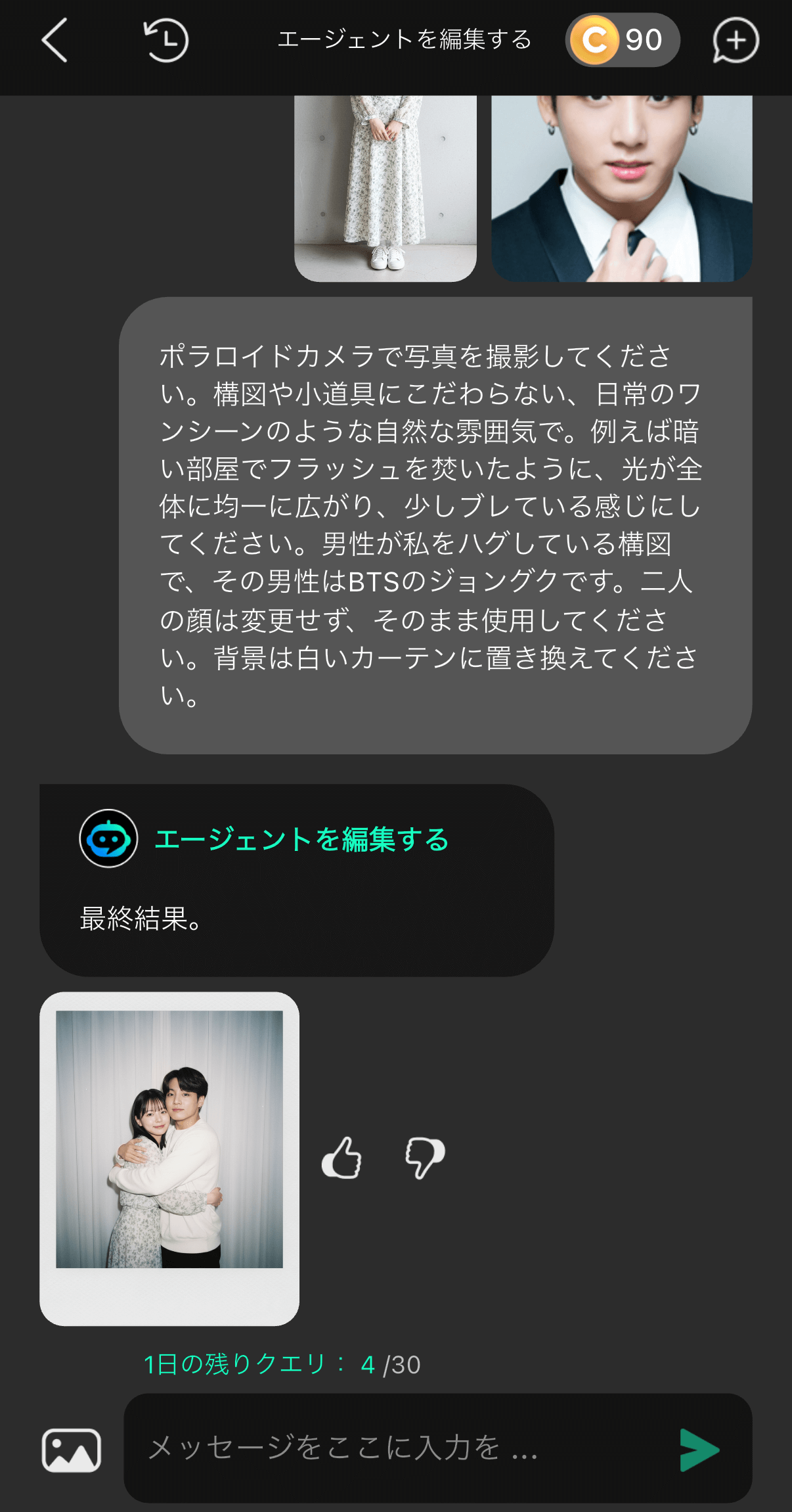Tap the back arrow to exit chat

[56, 41]
